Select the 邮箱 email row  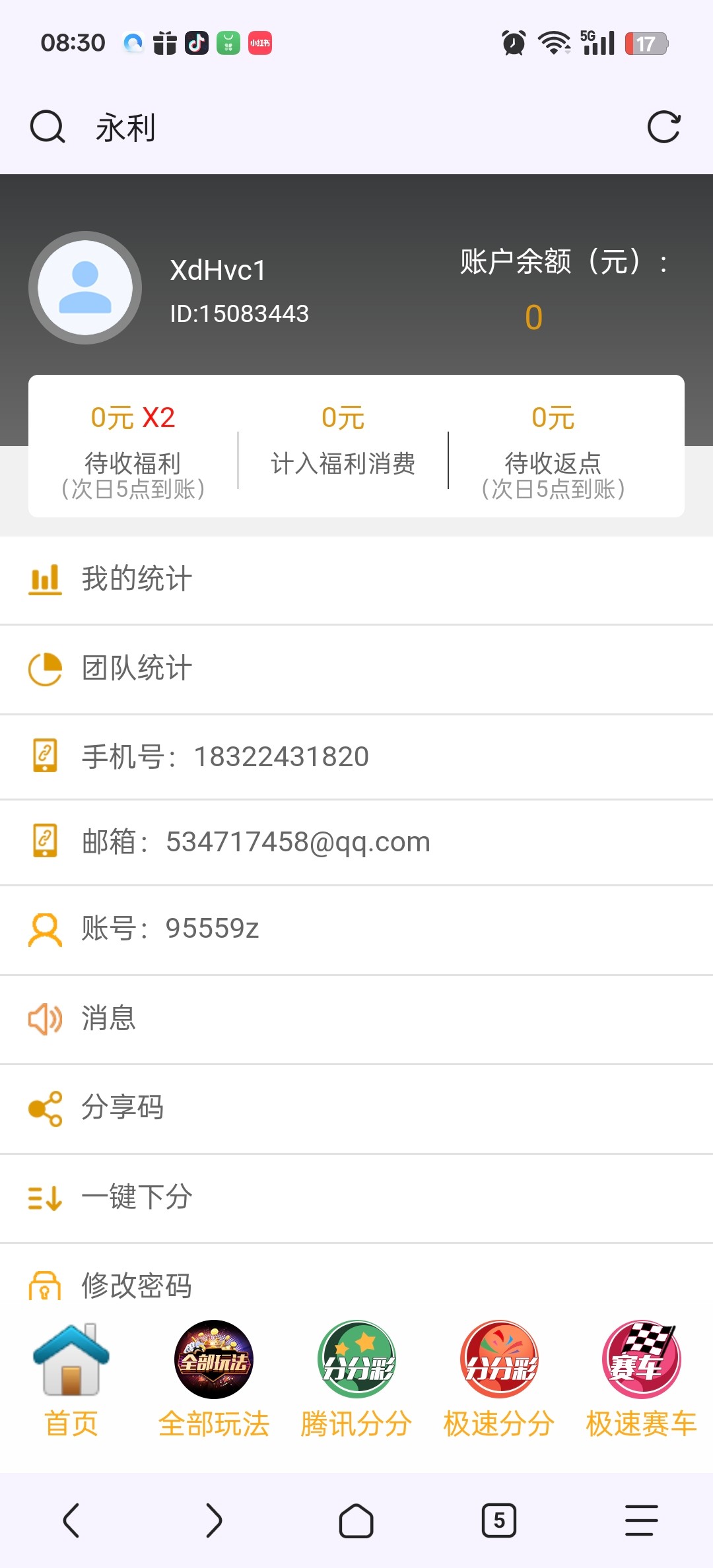click(356, 843)
